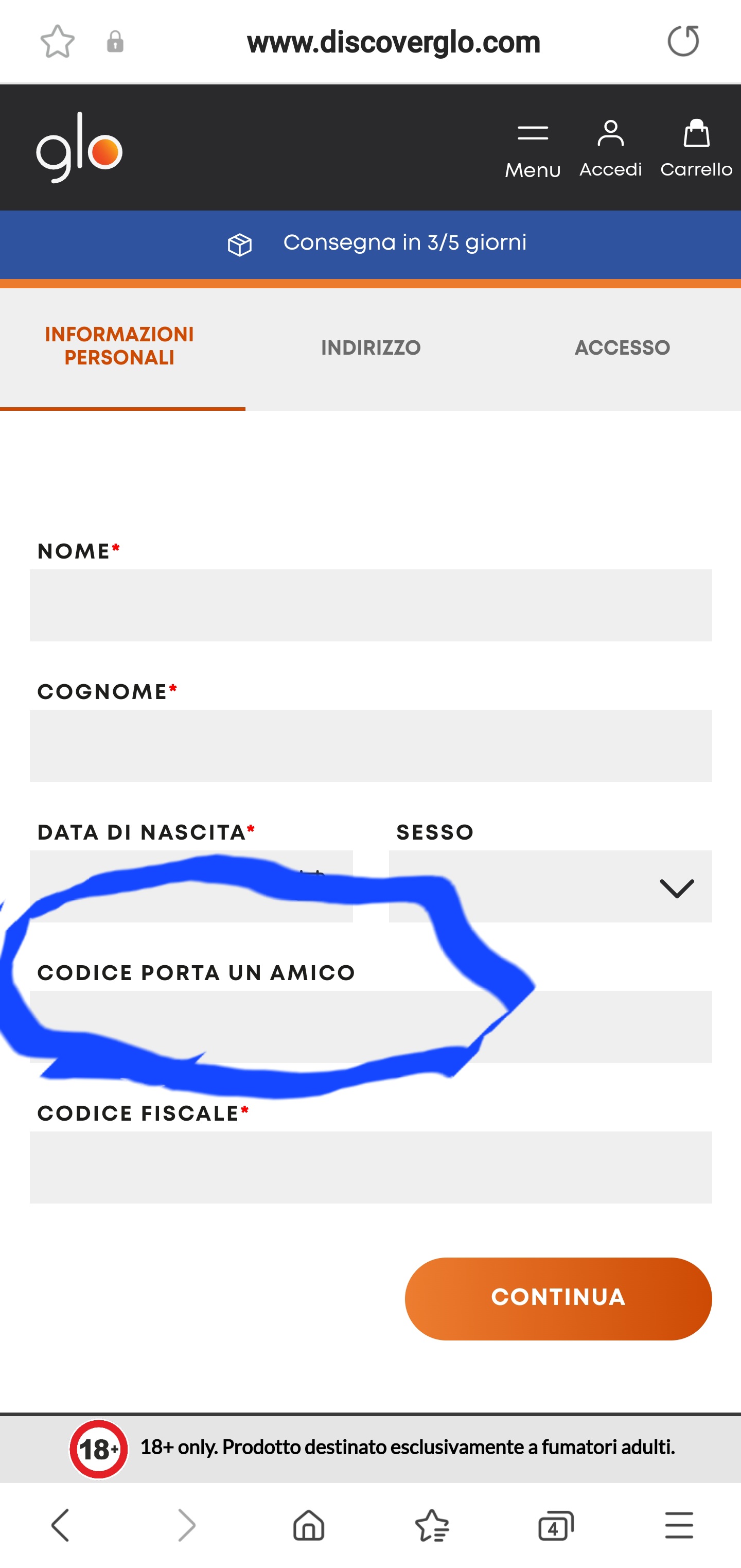Screen dimensions: 741x1568
Task: Switch to the Indirizzo step
Action: [370, 347]
